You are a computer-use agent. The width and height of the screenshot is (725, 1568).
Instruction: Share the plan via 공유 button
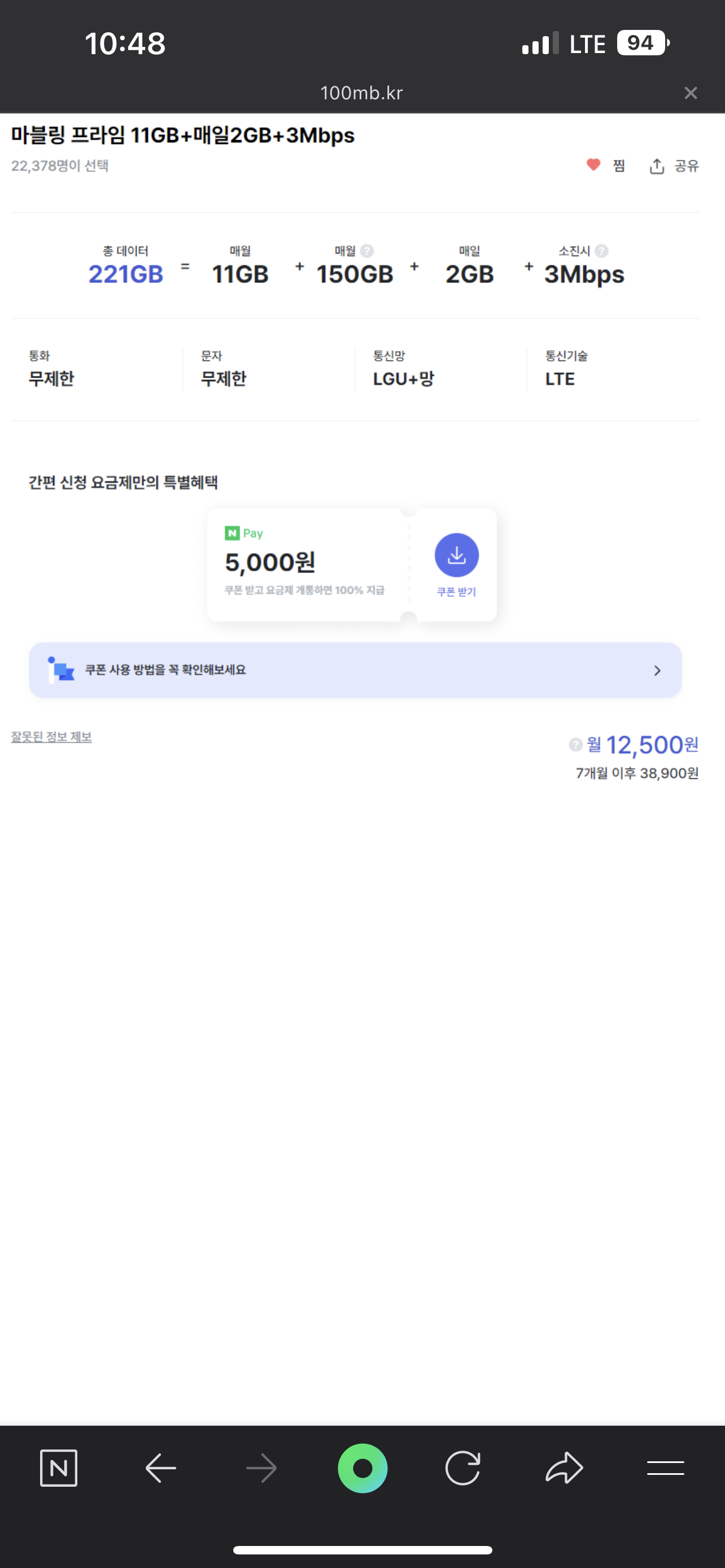click(x=674, y=166)
